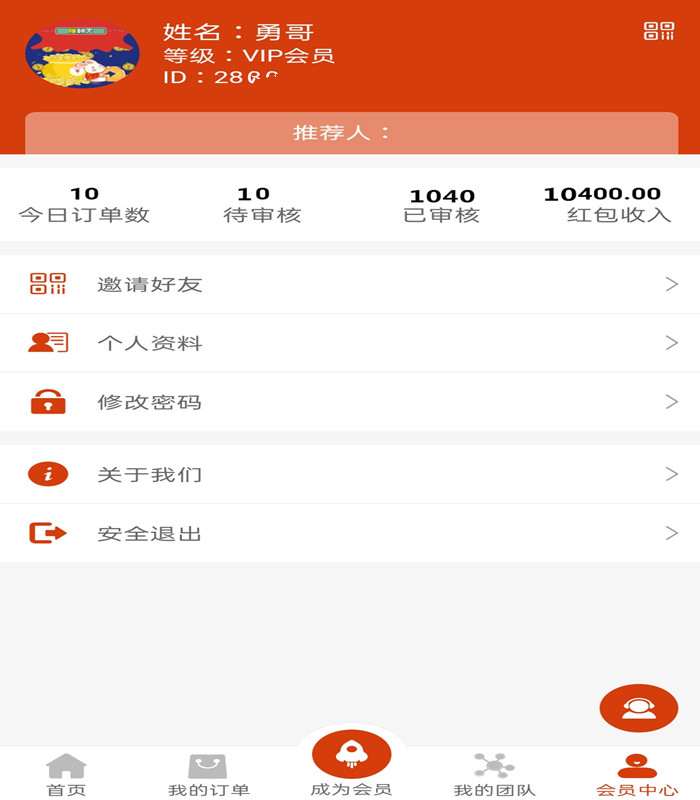The height and width of the screenshot is (800, 700).
Task: Go to 我的订单 orders tab
Action: coord(208,775)
